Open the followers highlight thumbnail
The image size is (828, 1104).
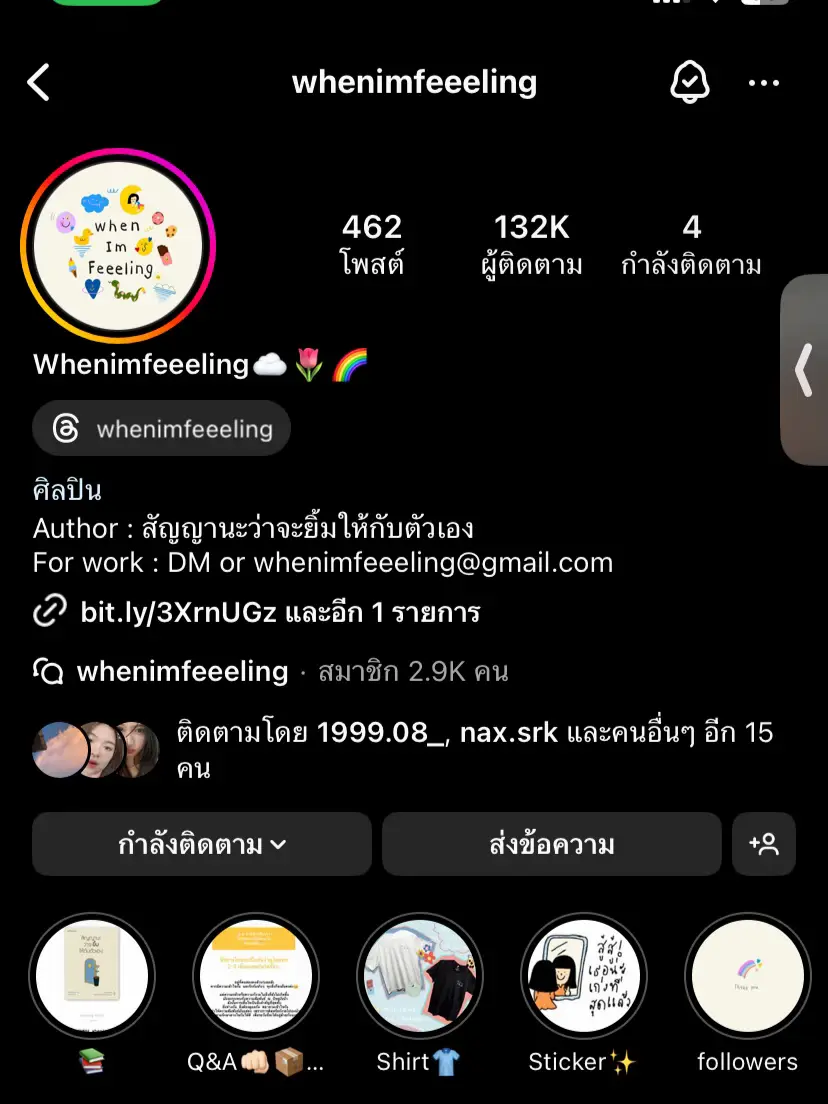(x=747, y=975)
